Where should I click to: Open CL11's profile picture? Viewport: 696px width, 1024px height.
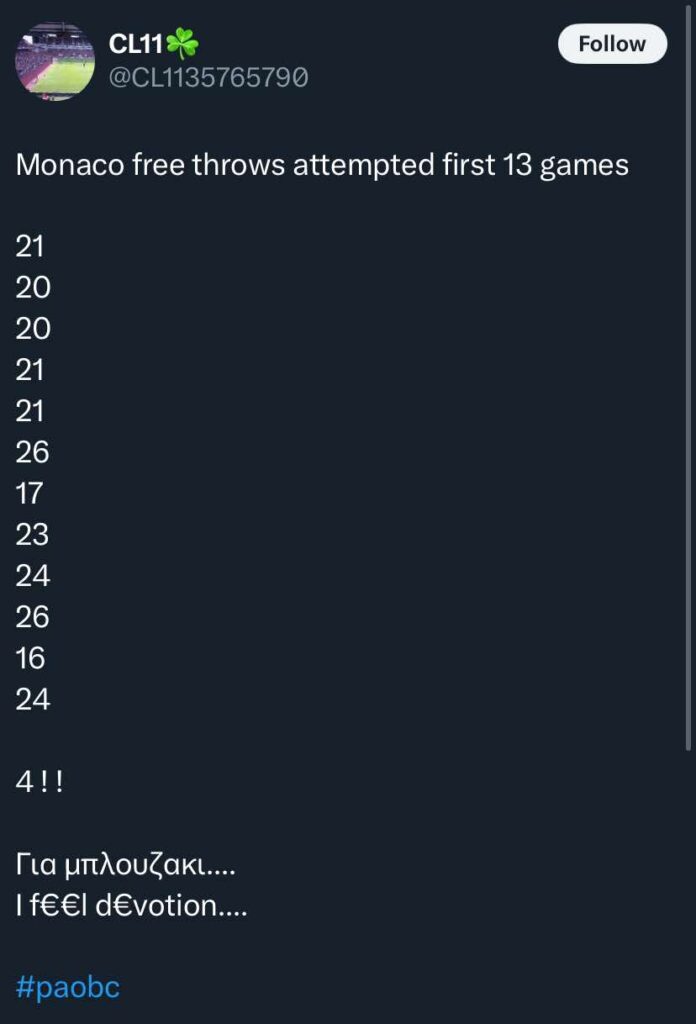click(55, 62)
